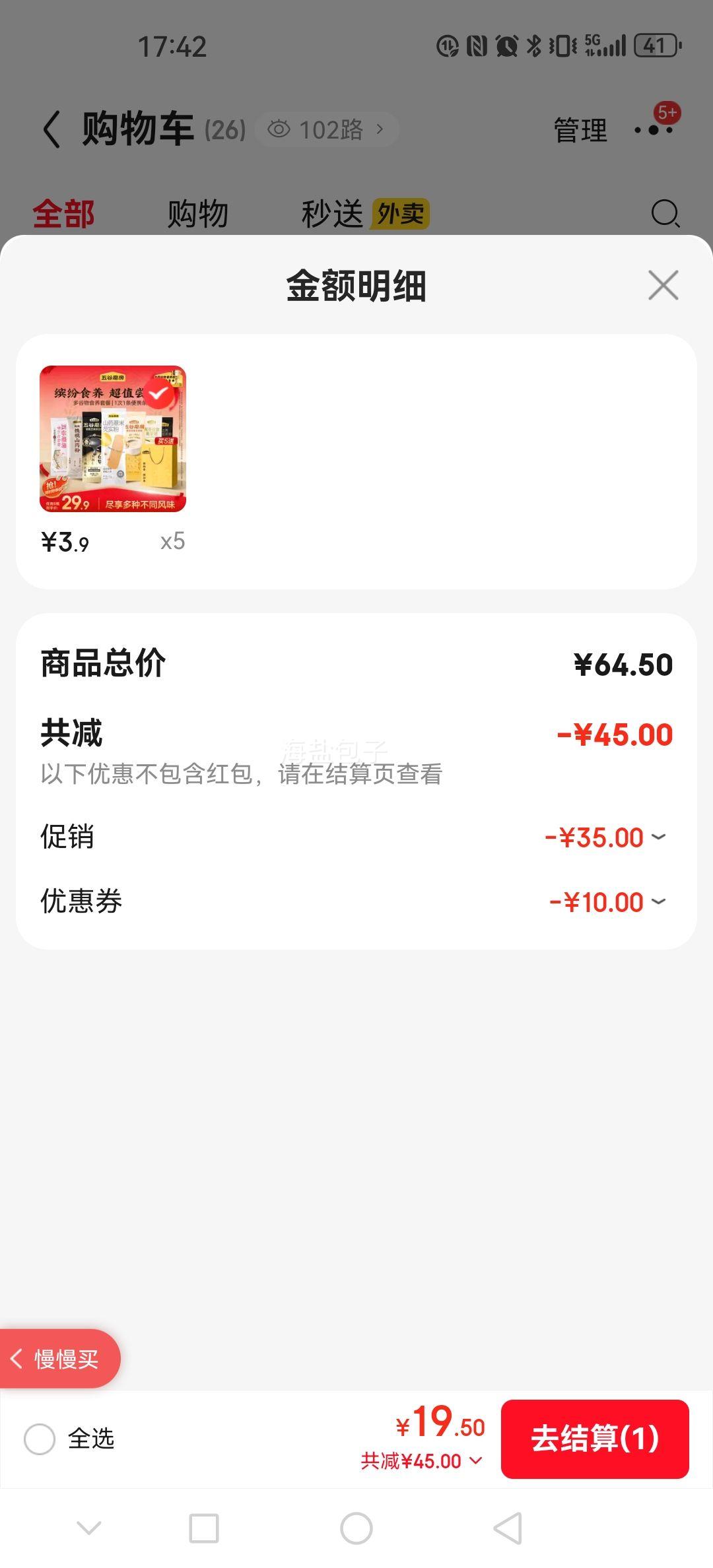The height and width of the screenshot is (1568, 713).
Task: Open 管理 to manage the cart
Action: click(580, 130)
